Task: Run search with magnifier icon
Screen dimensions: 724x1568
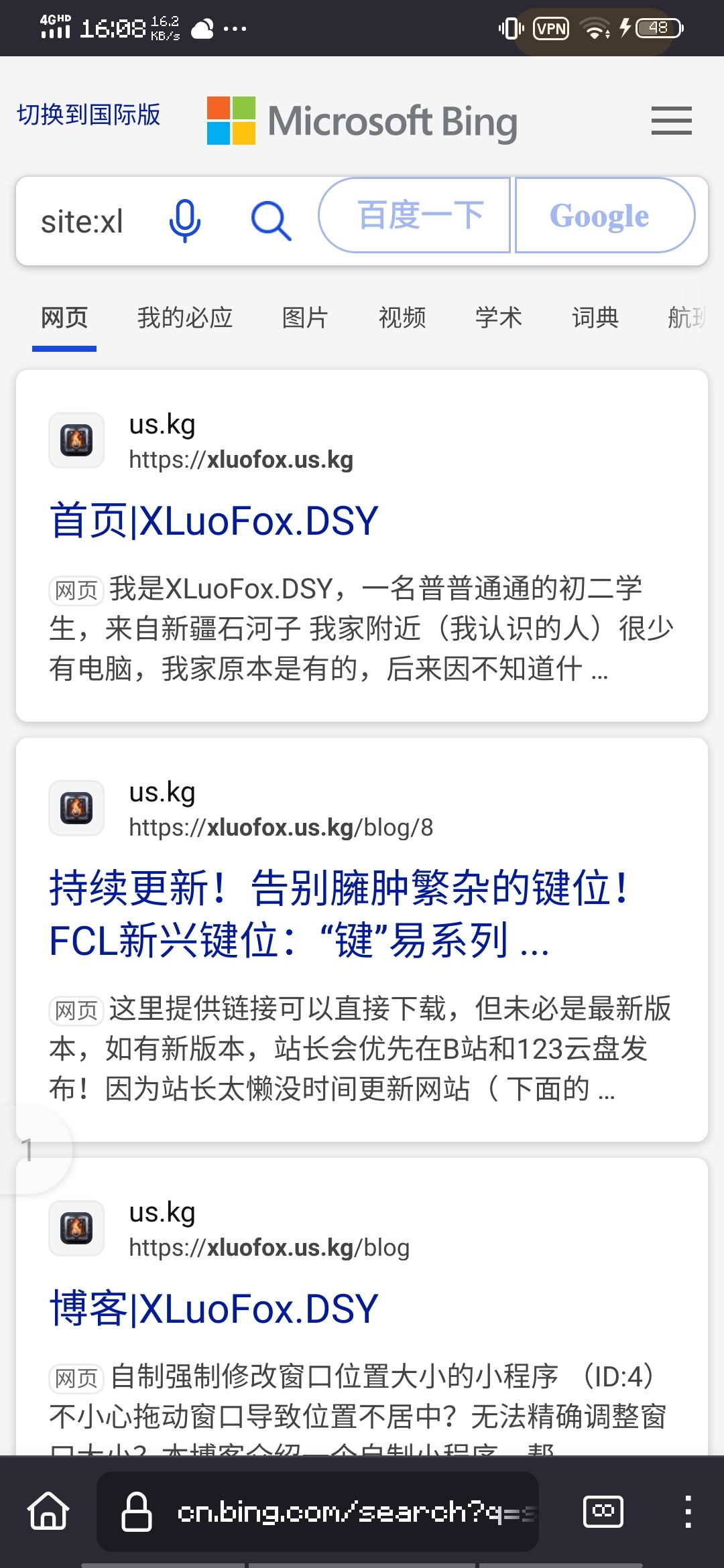Action: click(271, 220)
